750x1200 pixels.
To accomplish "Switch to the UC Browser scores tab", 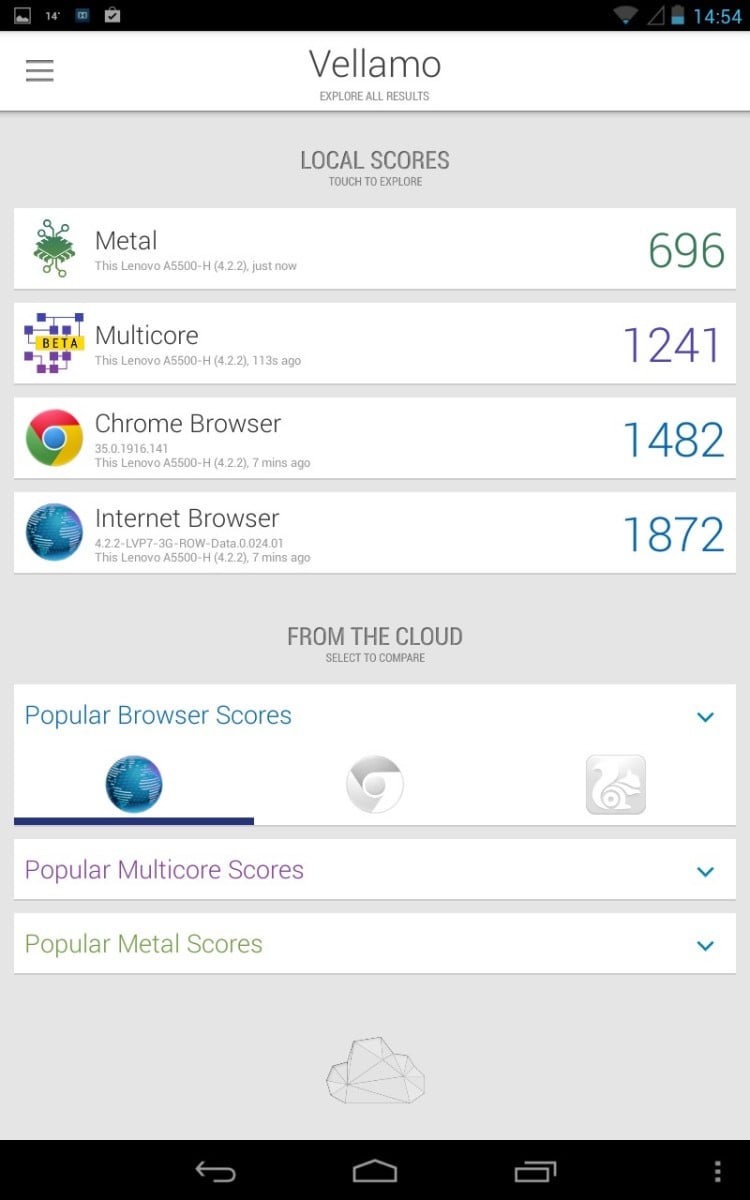I will click(x=616, y=784).
